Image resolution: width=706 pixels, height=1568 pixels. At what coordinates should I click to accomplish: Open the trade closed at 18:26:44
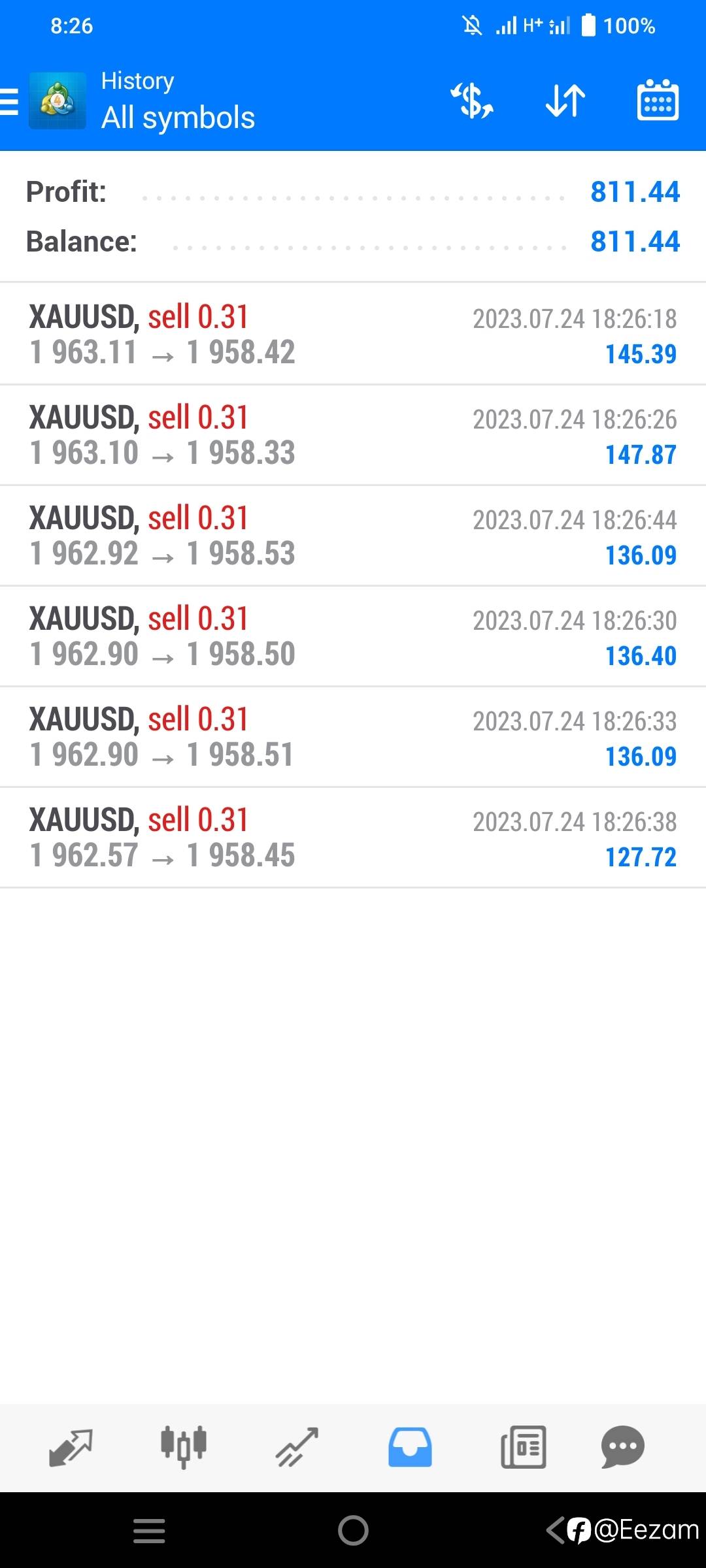(x=353, y=535)
